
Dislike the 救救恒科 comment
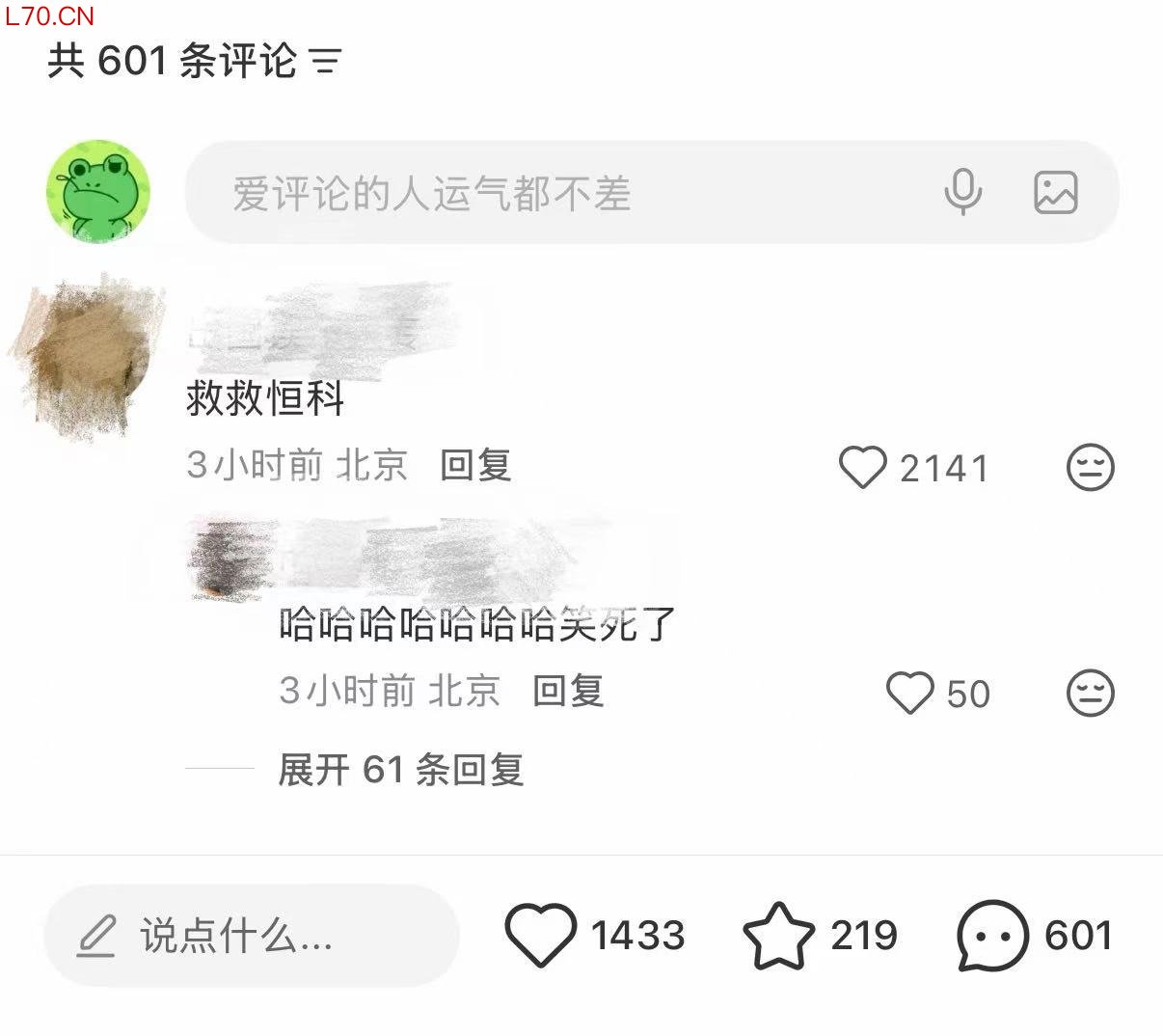(x=1090, y=468)
